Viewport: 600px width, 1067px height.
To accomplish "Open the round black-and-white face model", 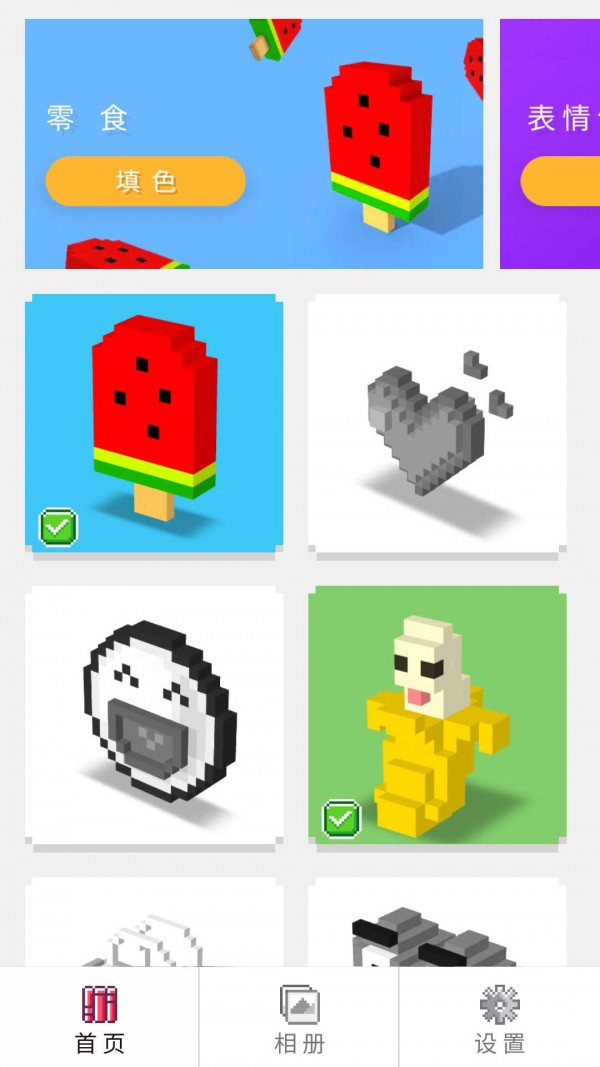I will [x=154, y=715].
